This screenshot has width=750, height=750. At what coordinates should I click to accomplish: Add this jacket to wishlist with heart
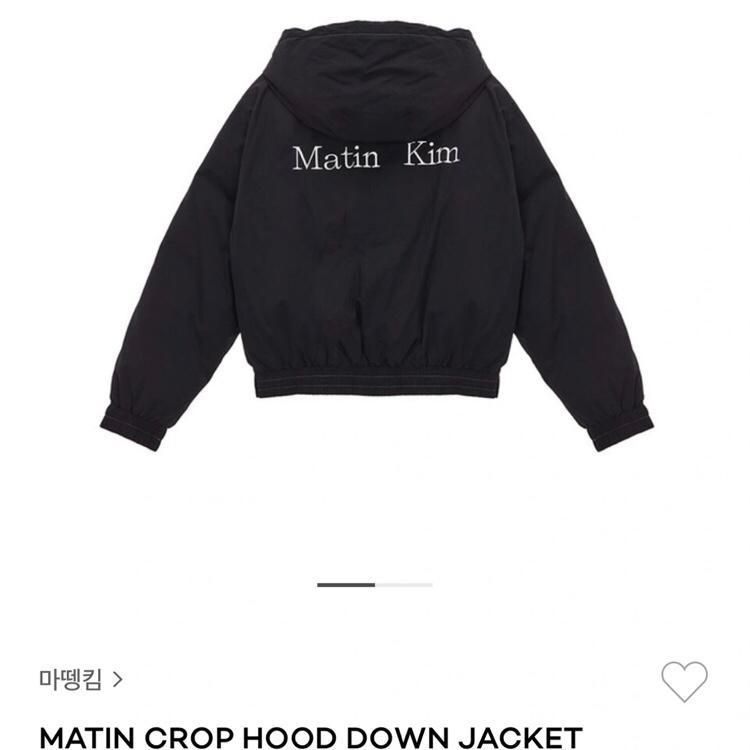tap(684, 681)
